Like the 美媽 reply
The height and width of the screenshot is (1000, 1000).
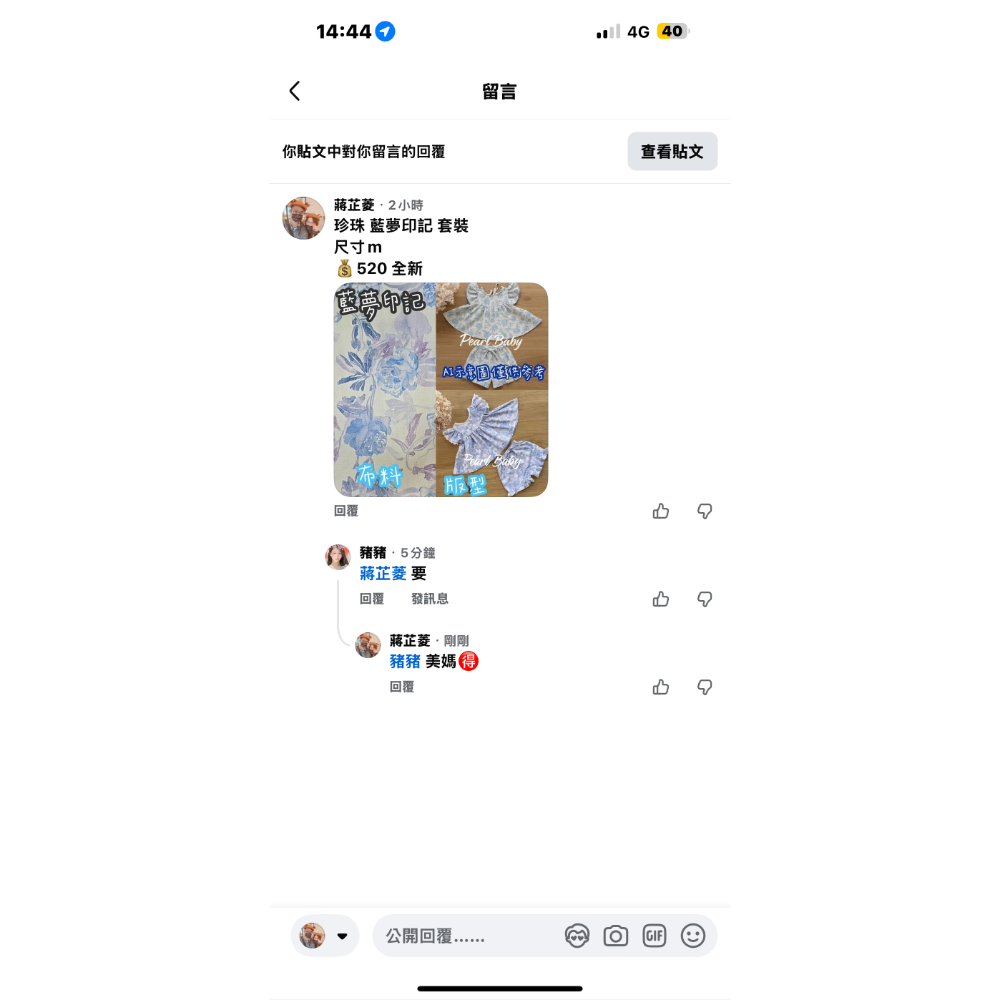click(x=661, y=687)
